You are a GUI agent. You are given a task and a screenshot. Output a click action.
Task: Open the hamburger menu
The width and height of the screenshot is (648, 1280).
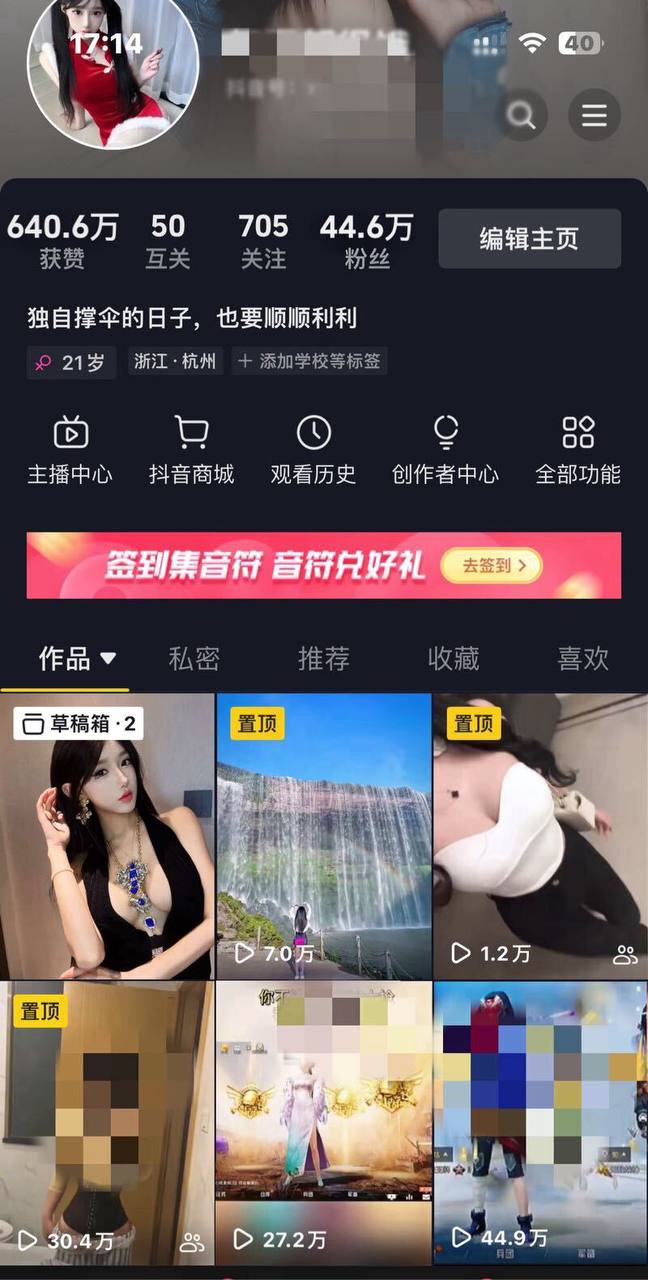[594, 116]
